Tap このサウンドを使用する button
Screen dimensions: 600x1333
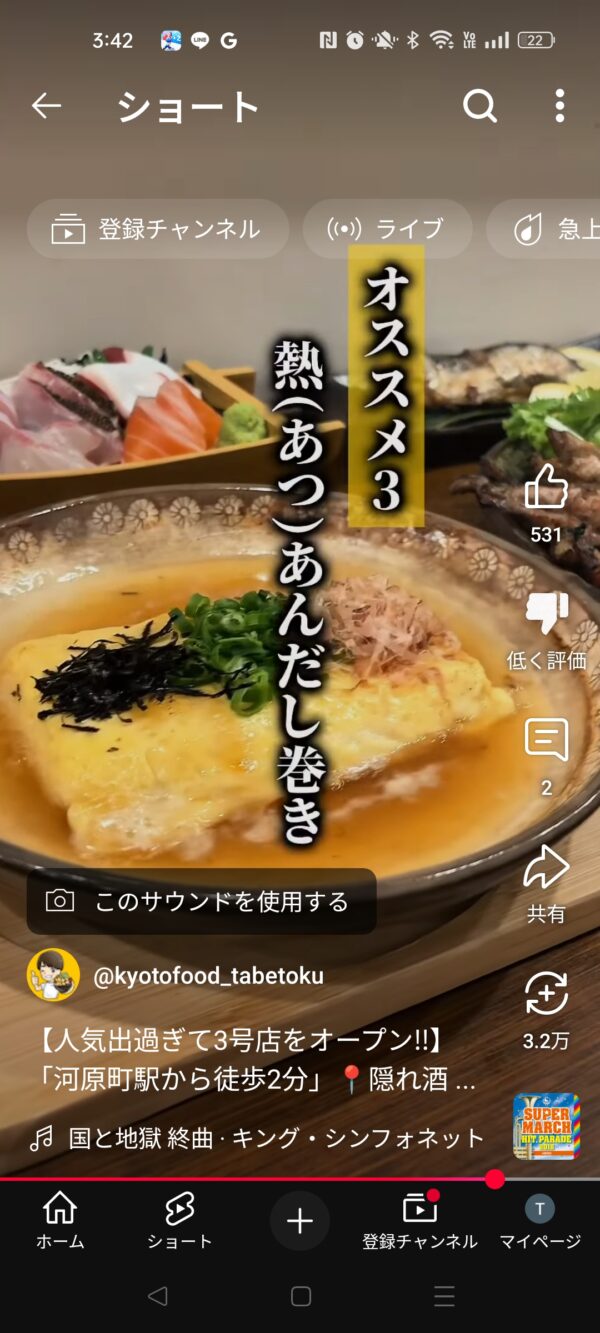tap(202, 901)
